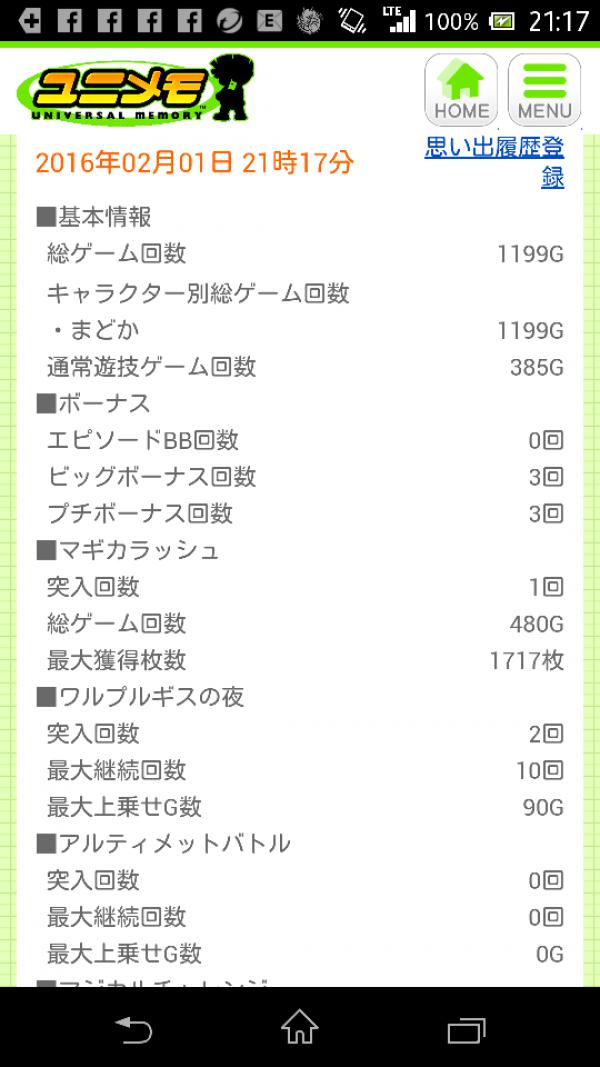Open the MENU button
This screenshot has height=1067, width=600.
coord(544,90)
